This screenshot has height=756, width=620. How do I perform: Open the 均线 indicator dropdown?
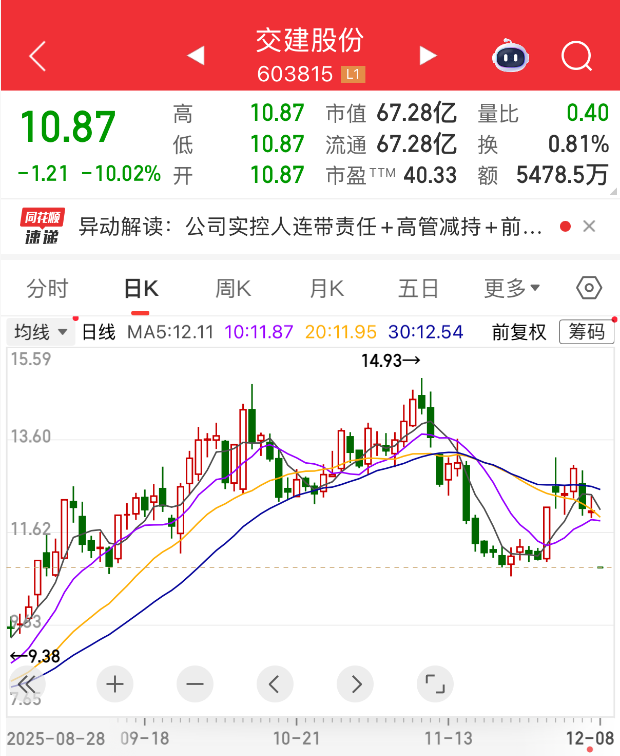point(40,332)
